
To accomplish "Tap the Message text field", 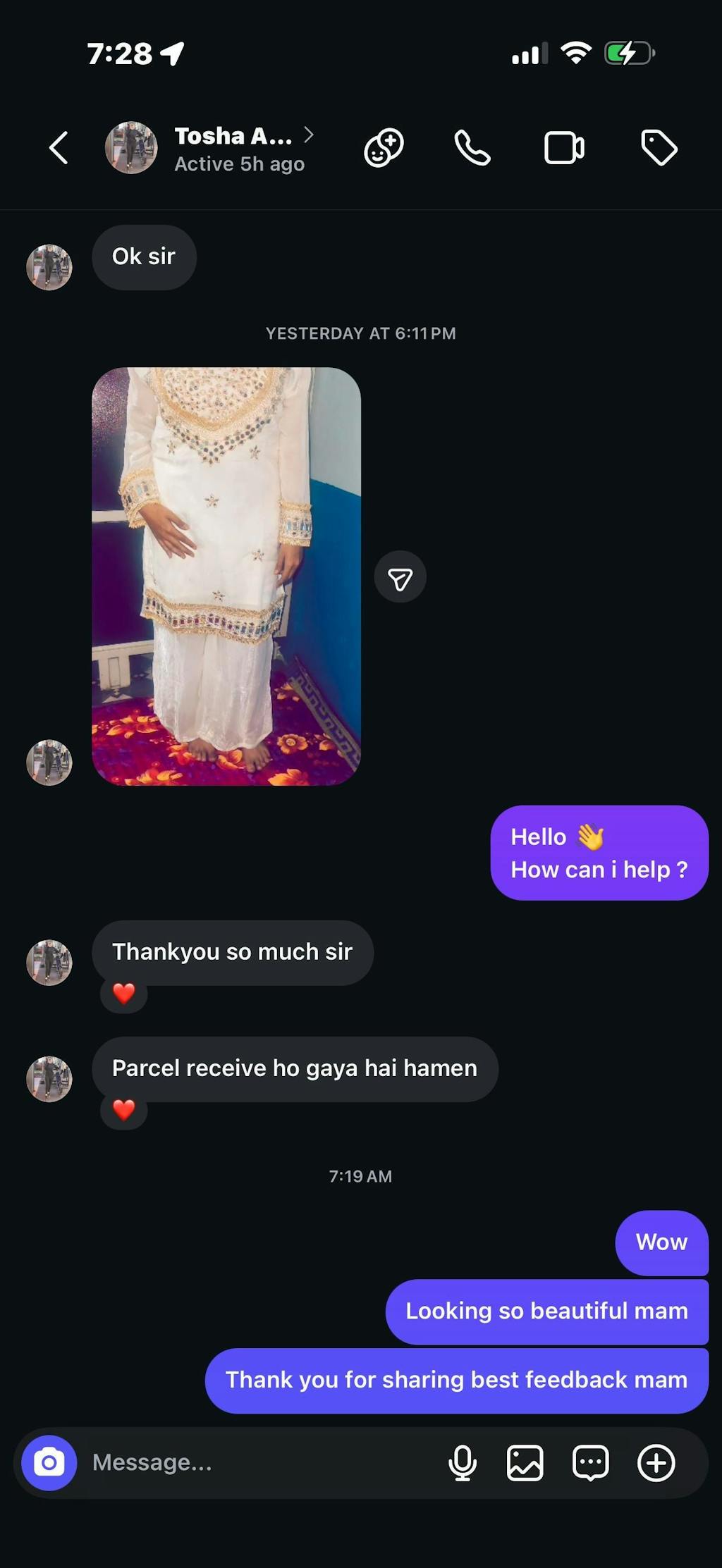I will pos(261,1462).
